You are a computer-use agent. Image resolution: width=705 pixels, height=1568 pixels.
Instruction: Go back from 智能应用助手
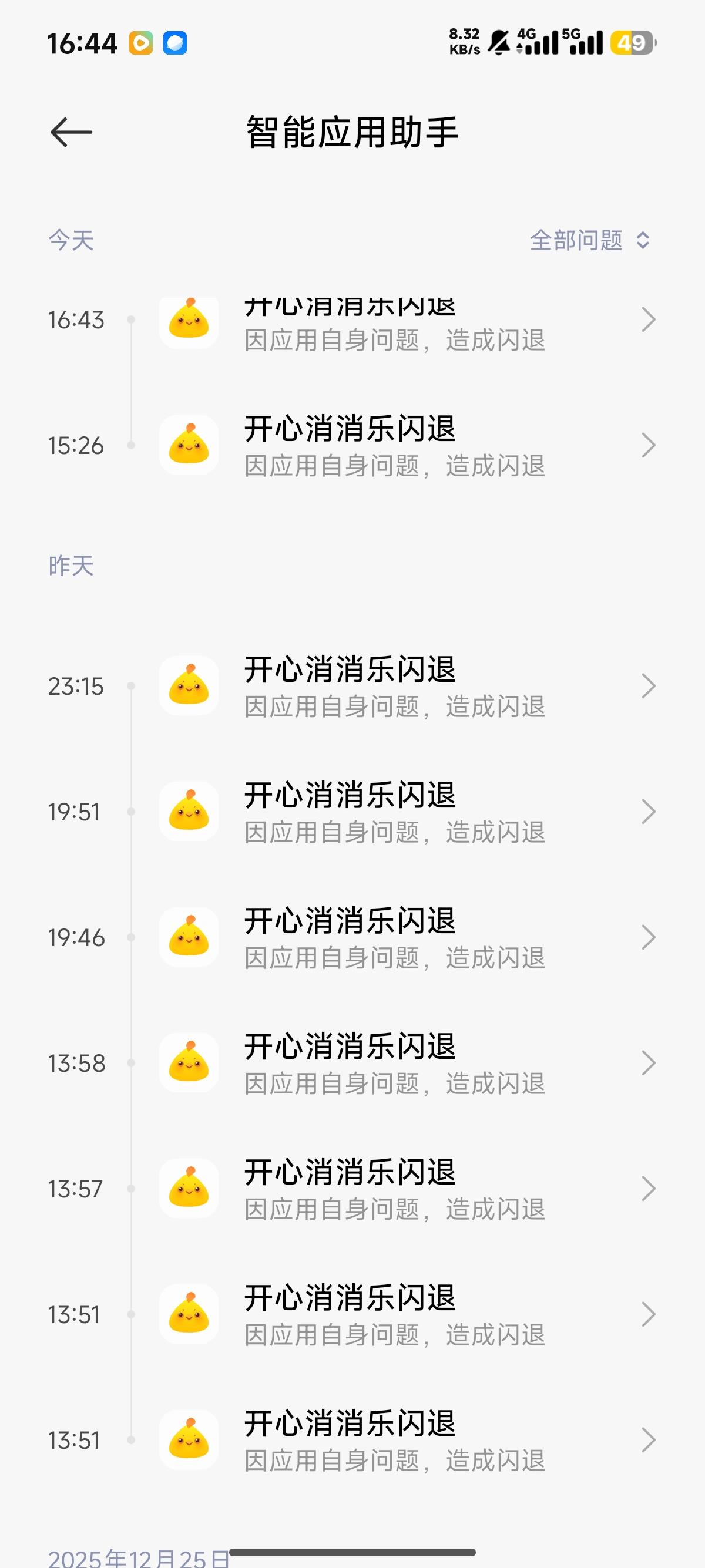(71, 132)
